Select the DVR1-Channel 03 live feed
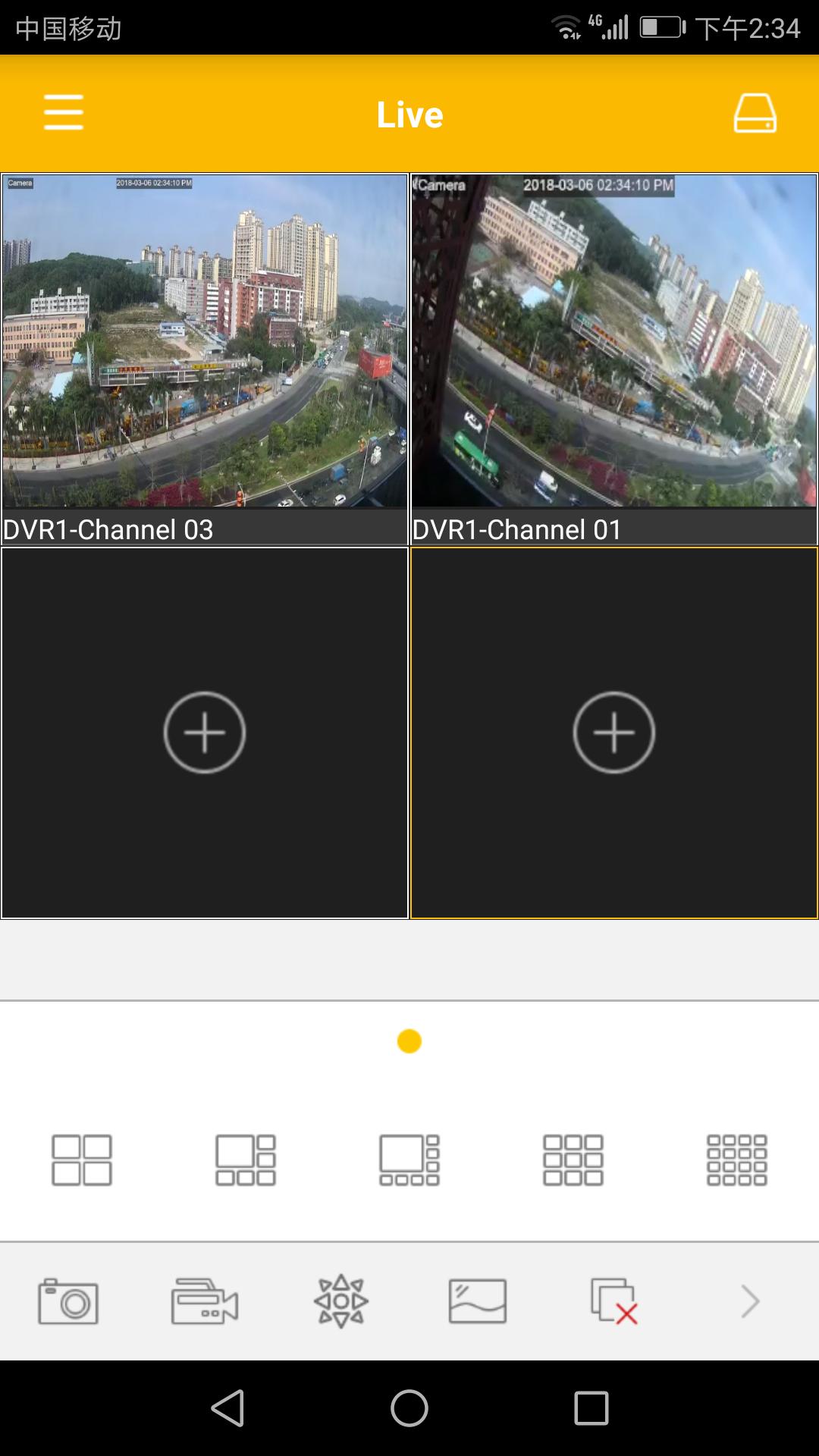This screenshot has height=1456, width=819. (x=205, y=341)
